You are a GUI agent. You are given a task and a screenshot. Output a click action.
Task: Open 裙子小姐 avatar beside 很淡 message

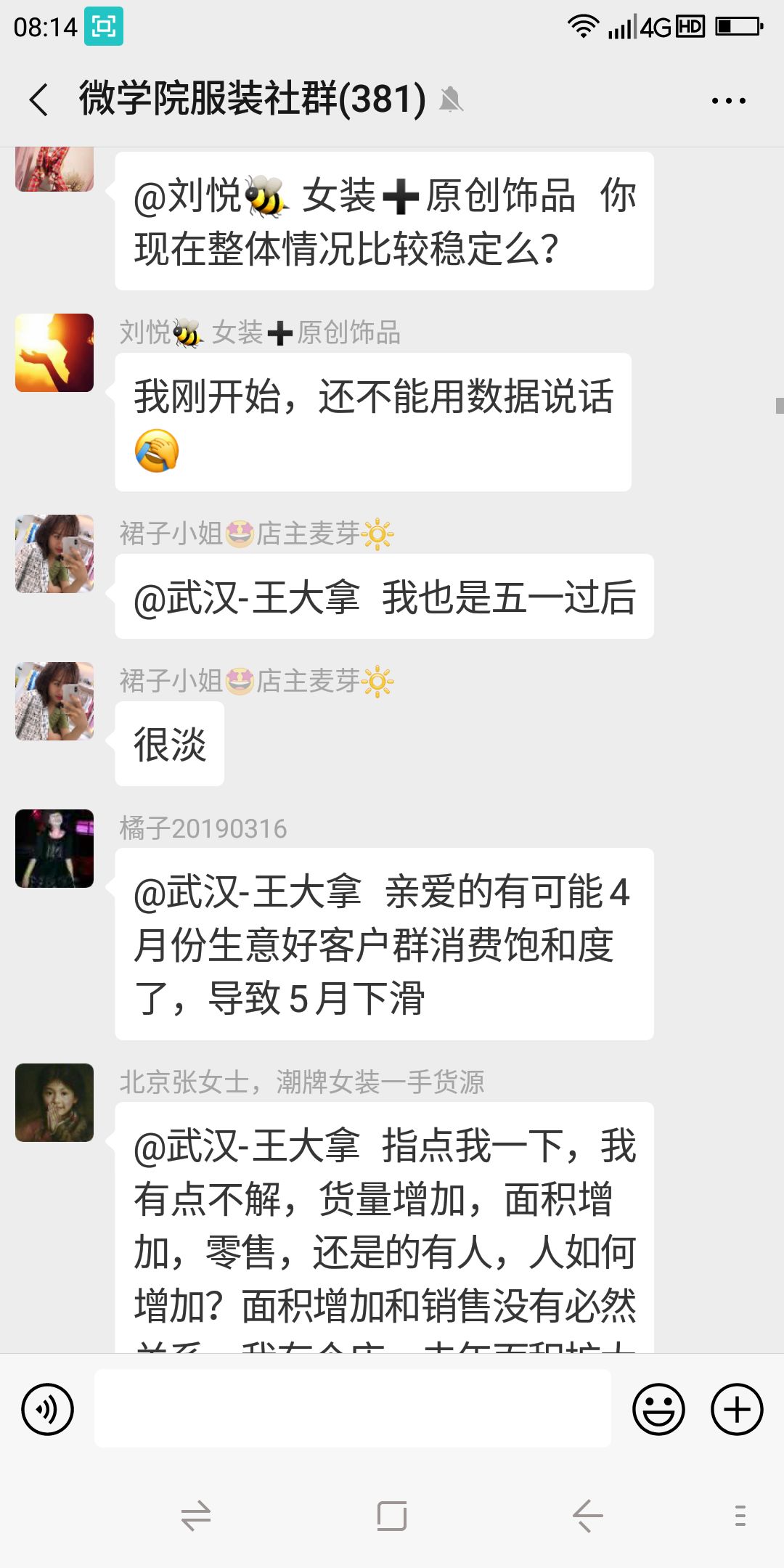click(54, 701)
